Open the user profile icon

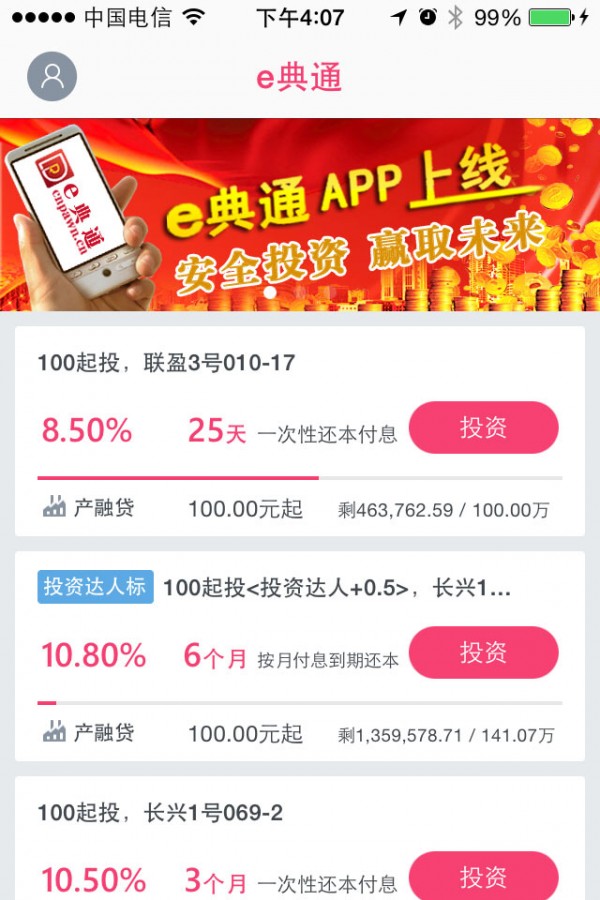click(x=52, y=77)
